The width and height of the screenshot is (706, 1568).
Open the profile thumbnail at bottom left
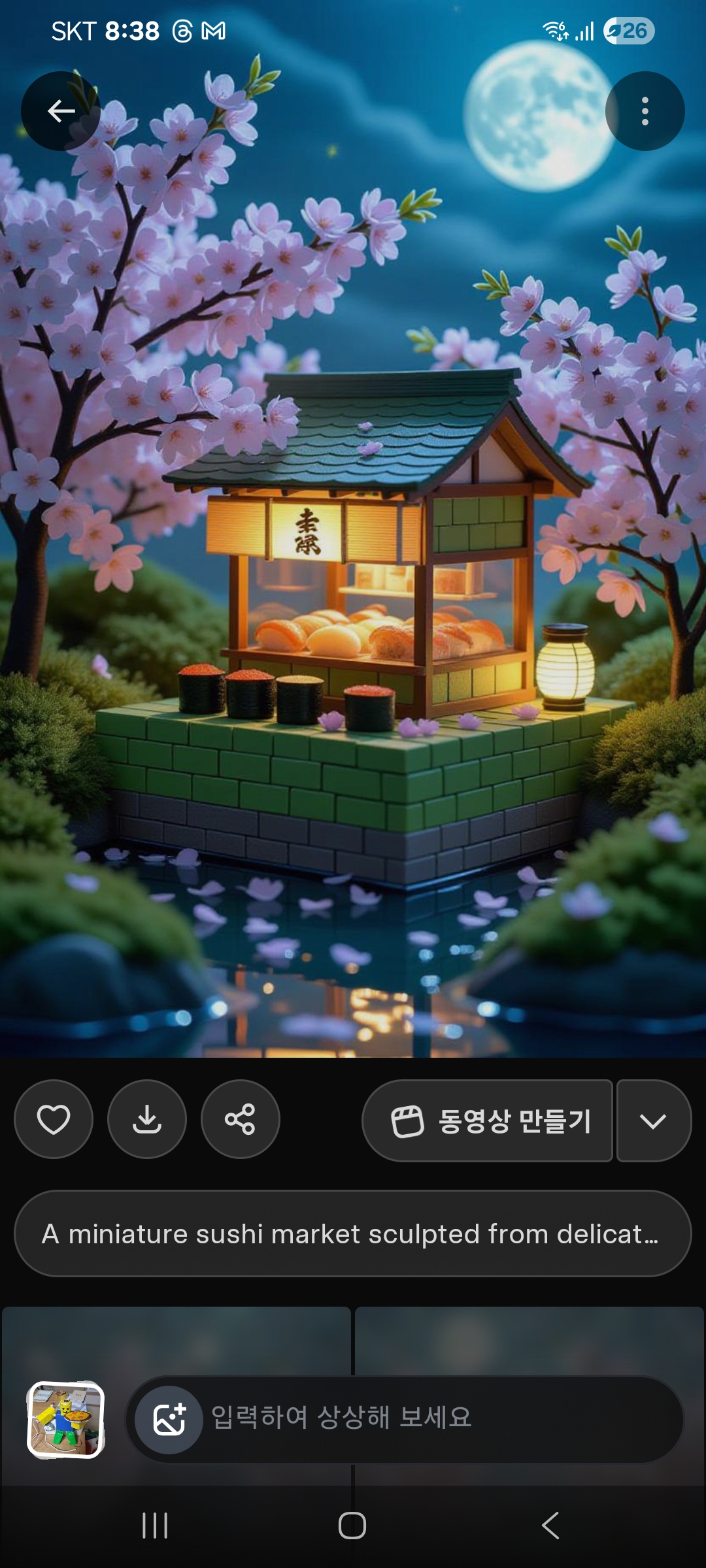point(65,1419)
